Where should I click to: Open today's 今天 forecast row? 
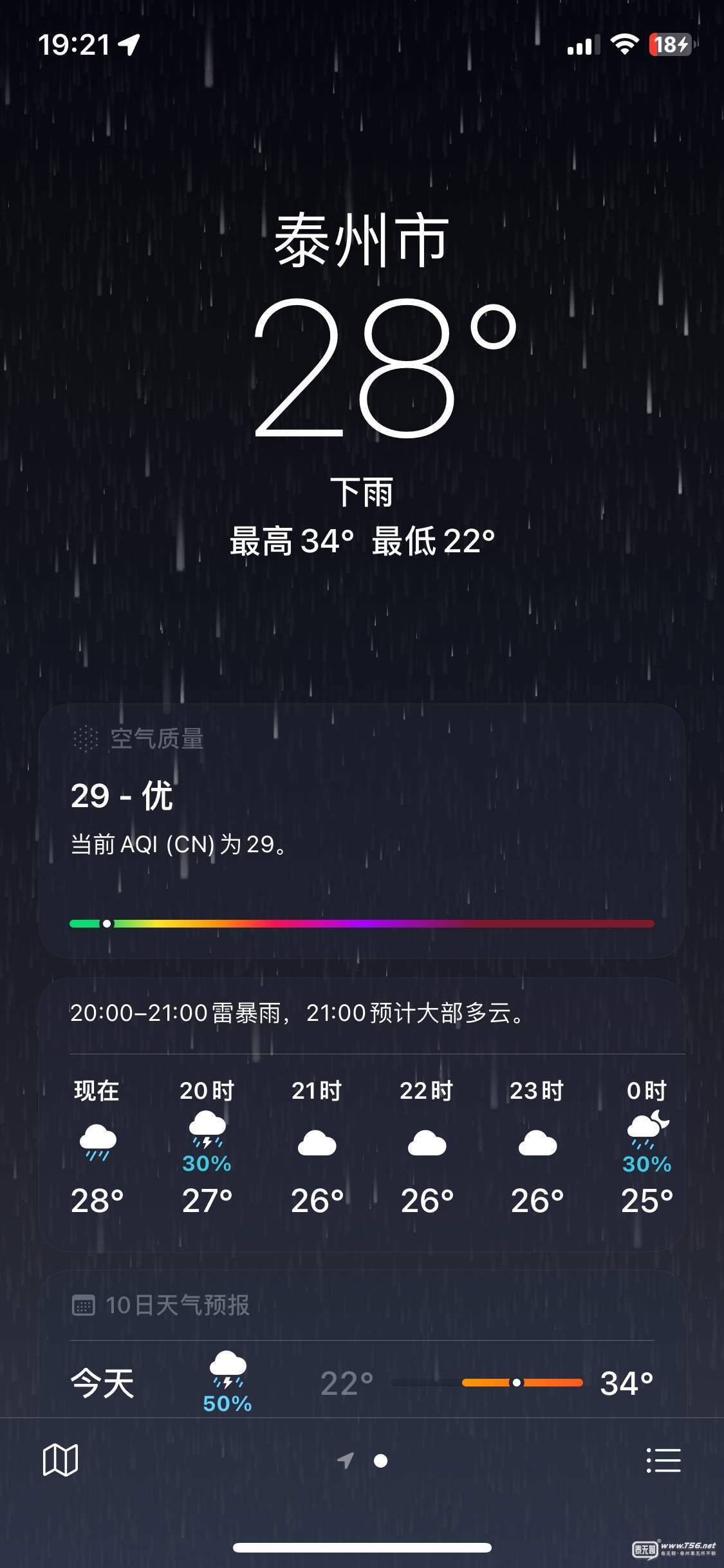pos(360,1383)
